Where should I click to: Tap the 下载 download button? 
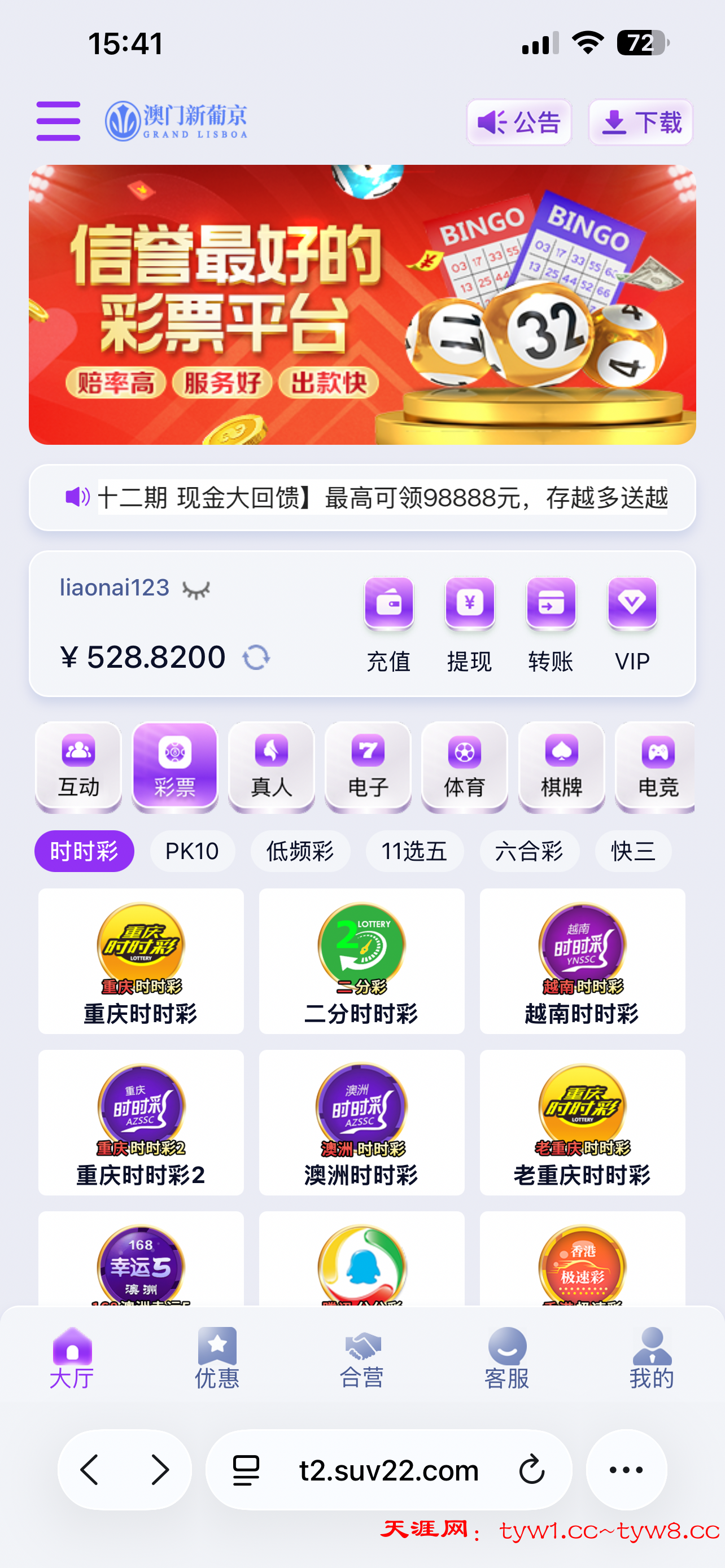640,122
